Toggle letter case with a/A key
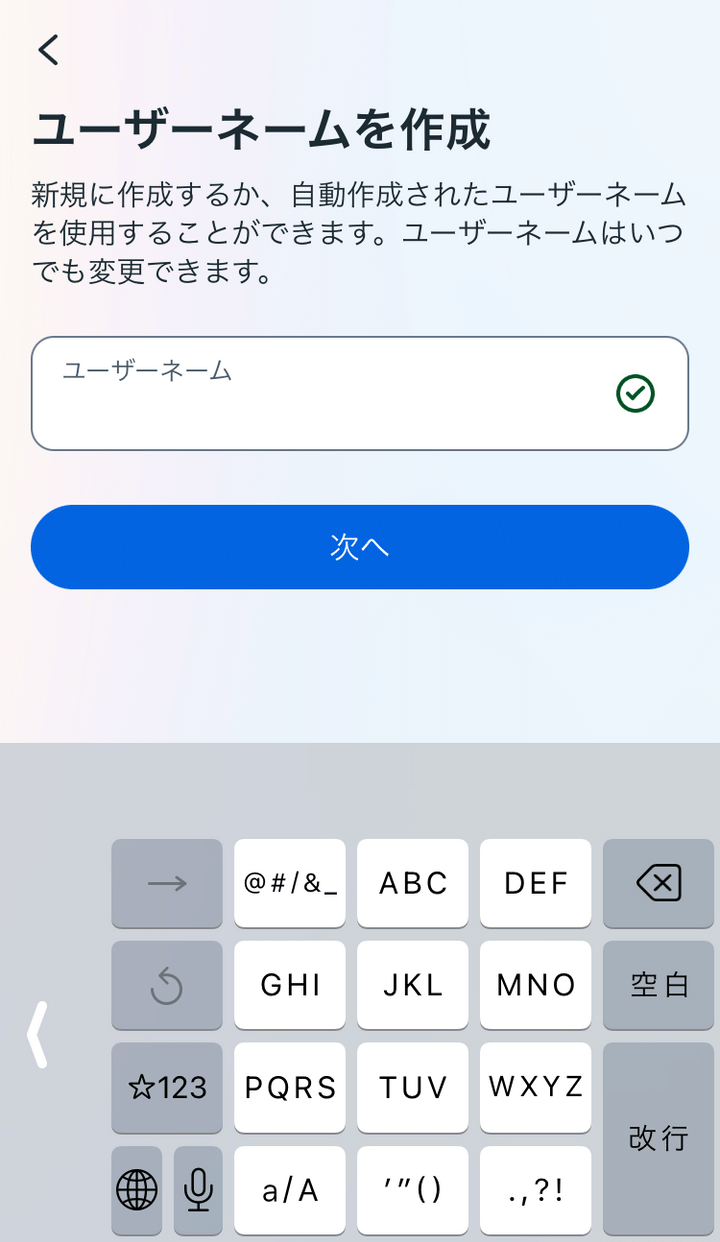This screenshot has width=720, height=1242. click(290, 1190)
